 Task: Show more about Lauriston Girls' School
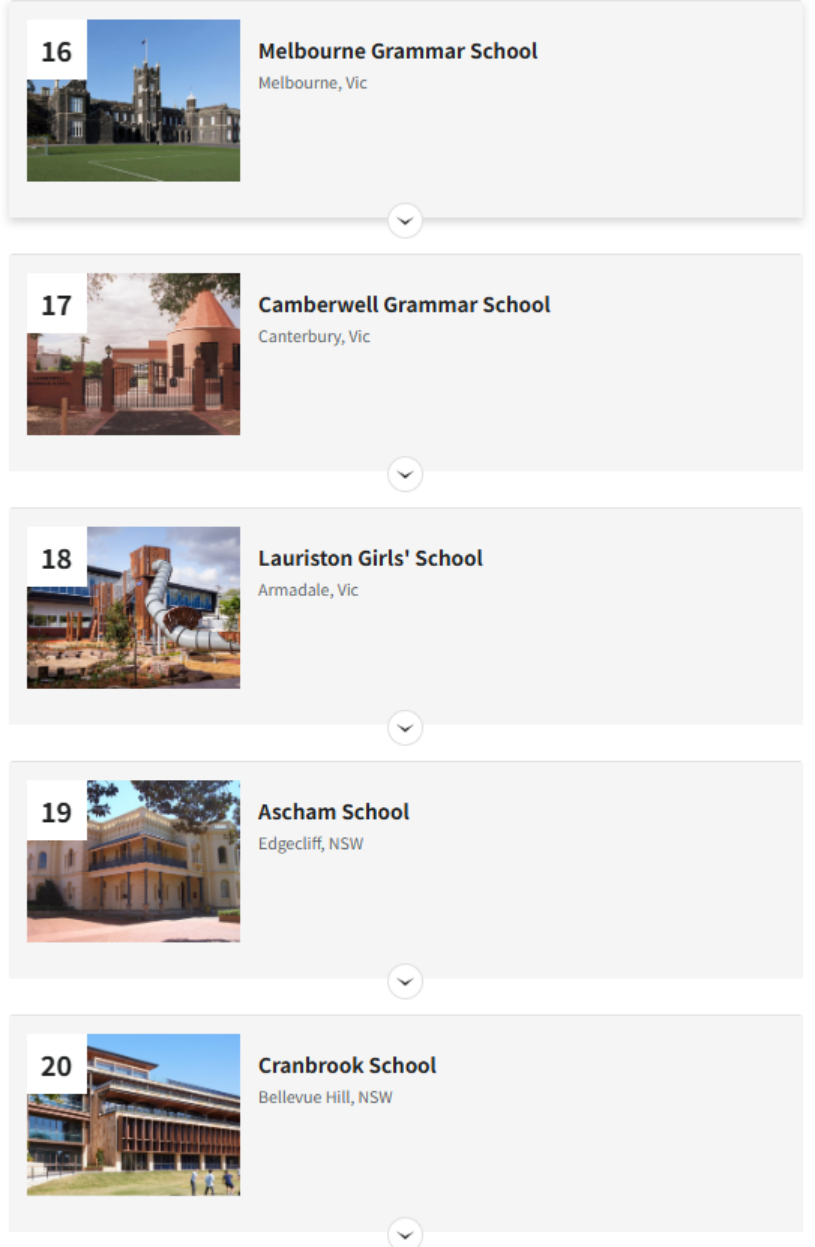(405, 728)
